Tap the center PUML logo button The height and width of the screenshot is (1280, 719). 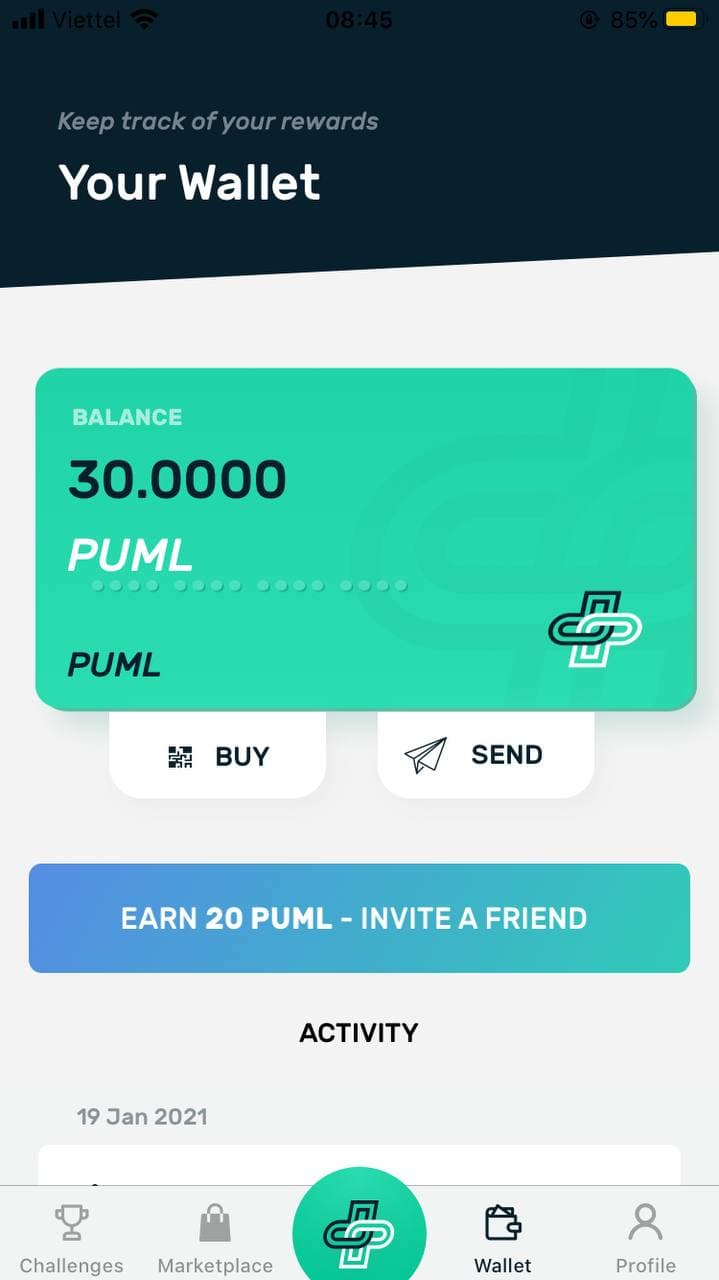[359, 1232]
